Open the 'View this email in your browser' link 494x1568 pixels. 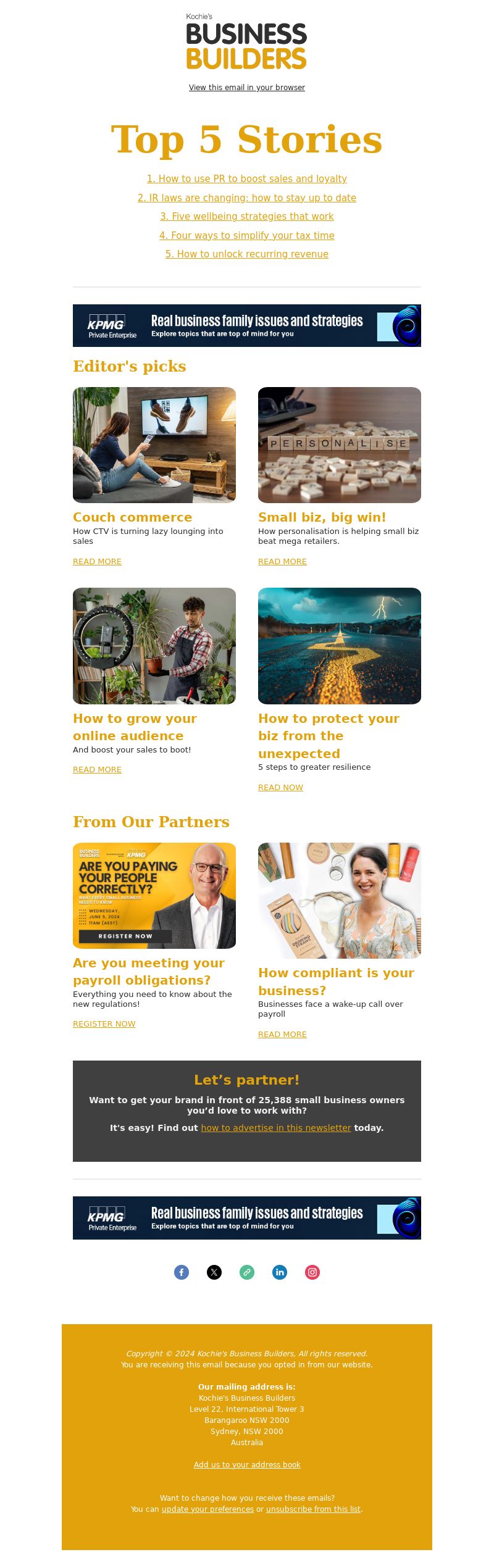(246, 88)
